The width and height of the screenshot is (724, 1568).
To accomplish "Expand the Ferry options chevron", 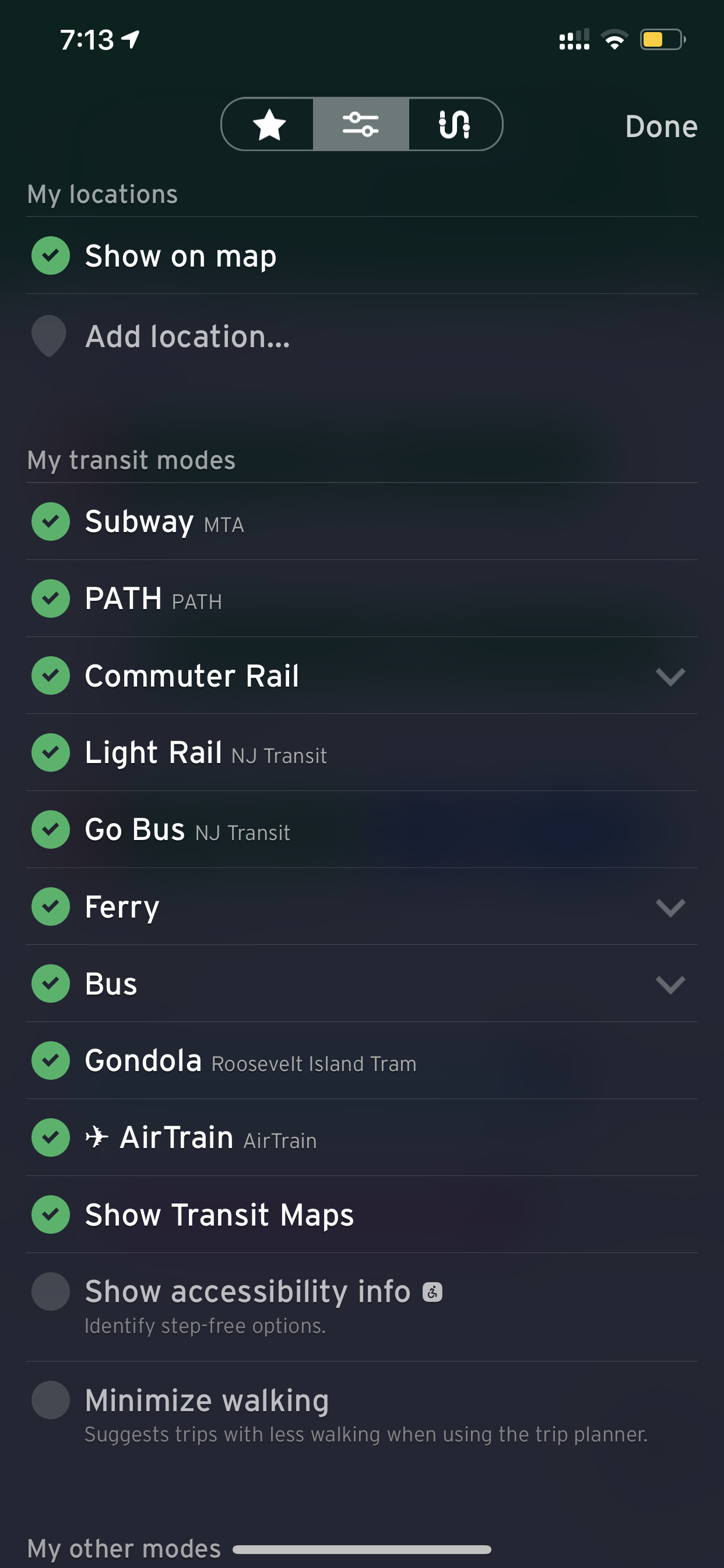I will pos(670,907).
